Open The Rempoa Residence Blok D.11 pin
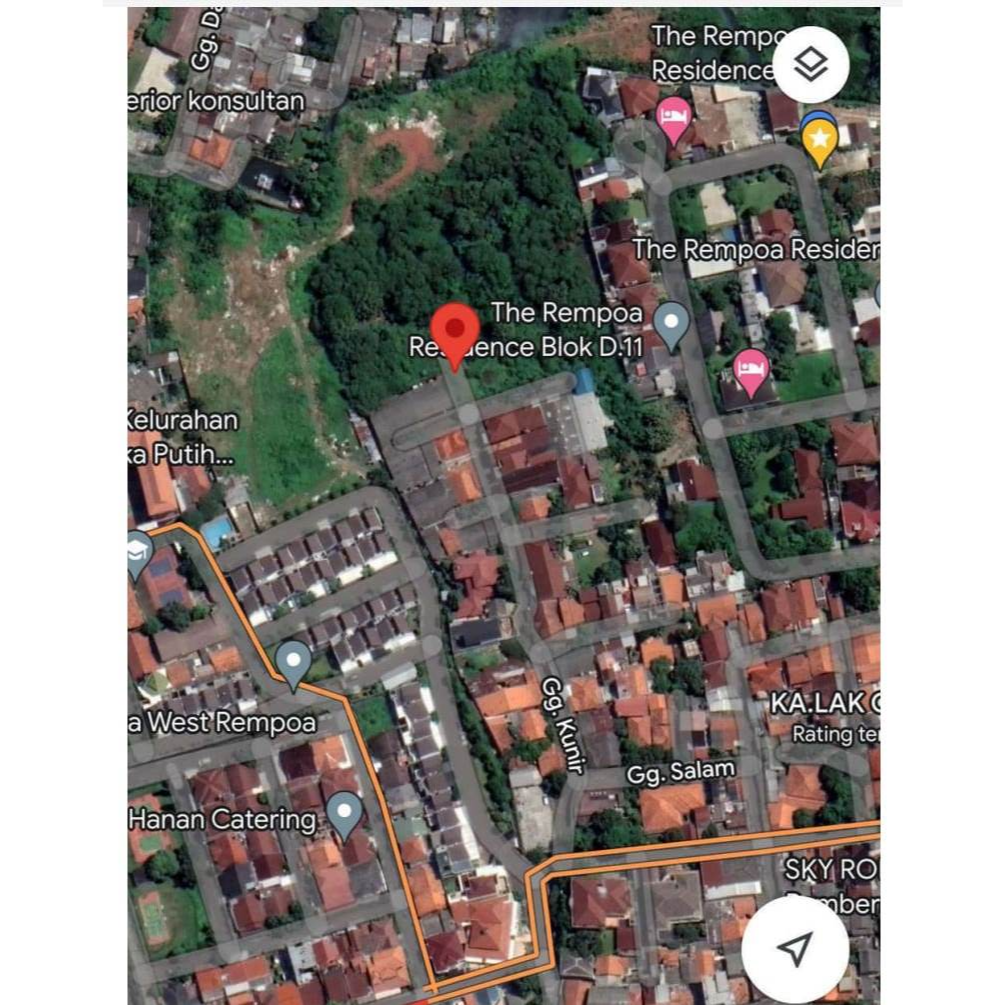 point(672,324)
